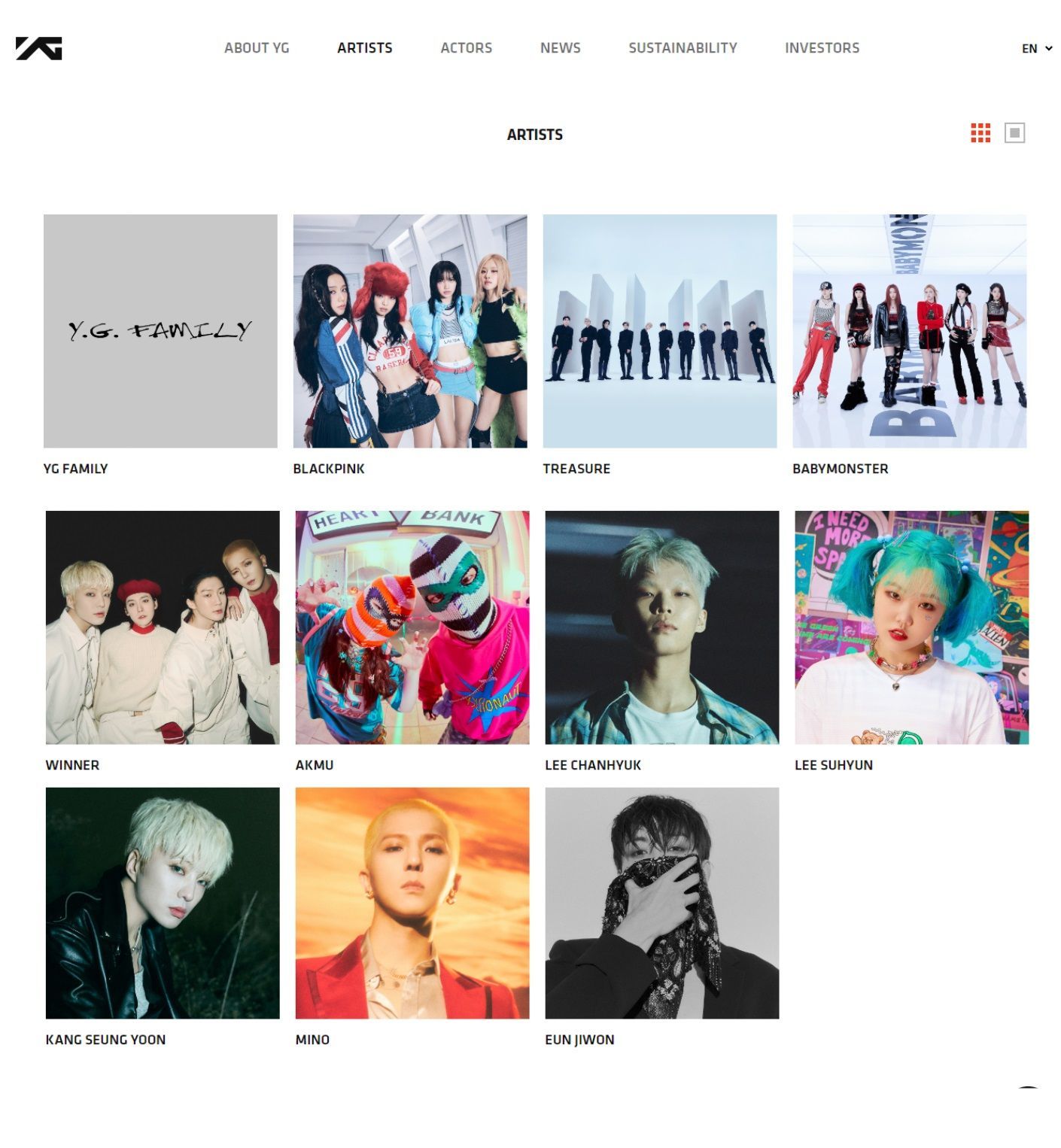1061x1148 pixels.
Task: Switch to single-item view layout
Action: click(x=1014, y=133)
